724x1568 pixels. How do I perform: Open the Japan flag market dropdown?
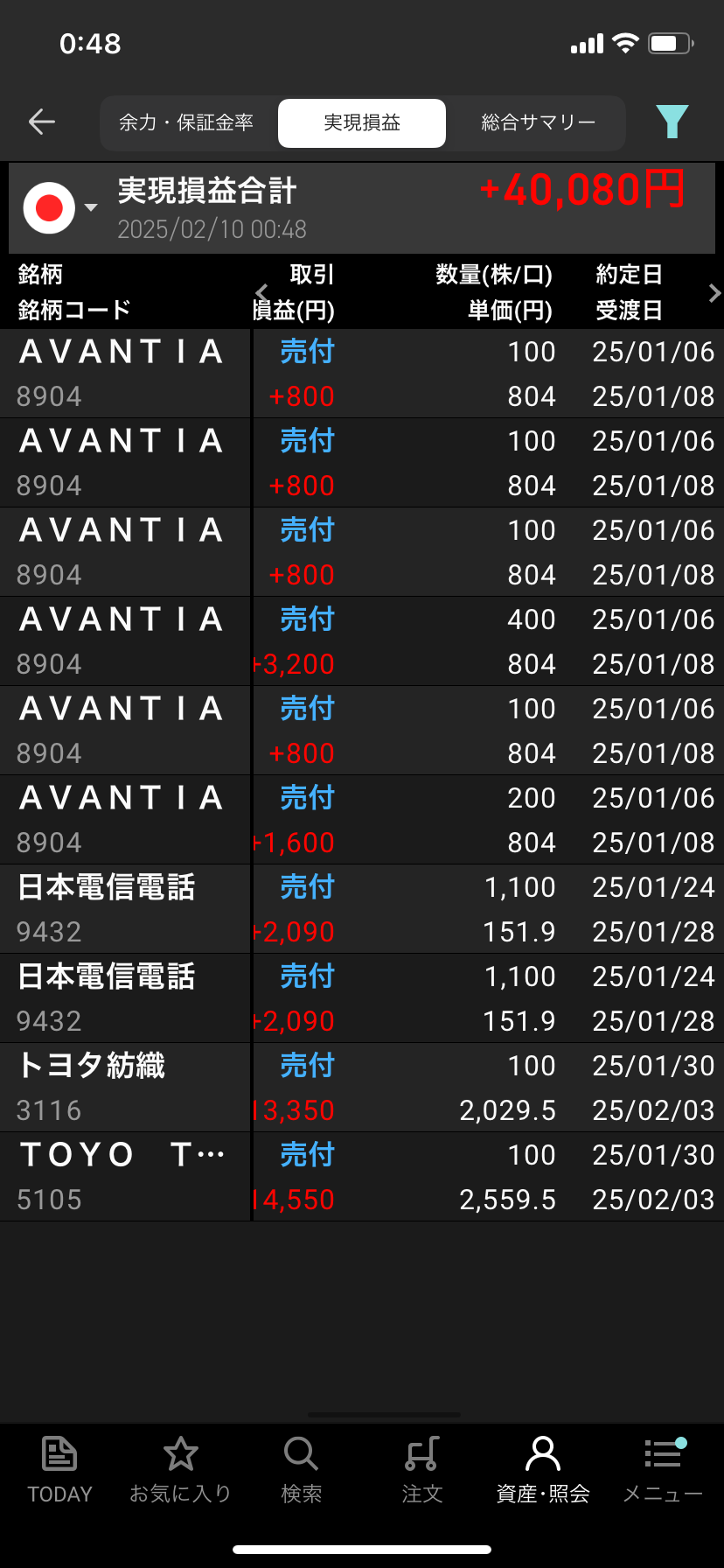tap(59, 208)
